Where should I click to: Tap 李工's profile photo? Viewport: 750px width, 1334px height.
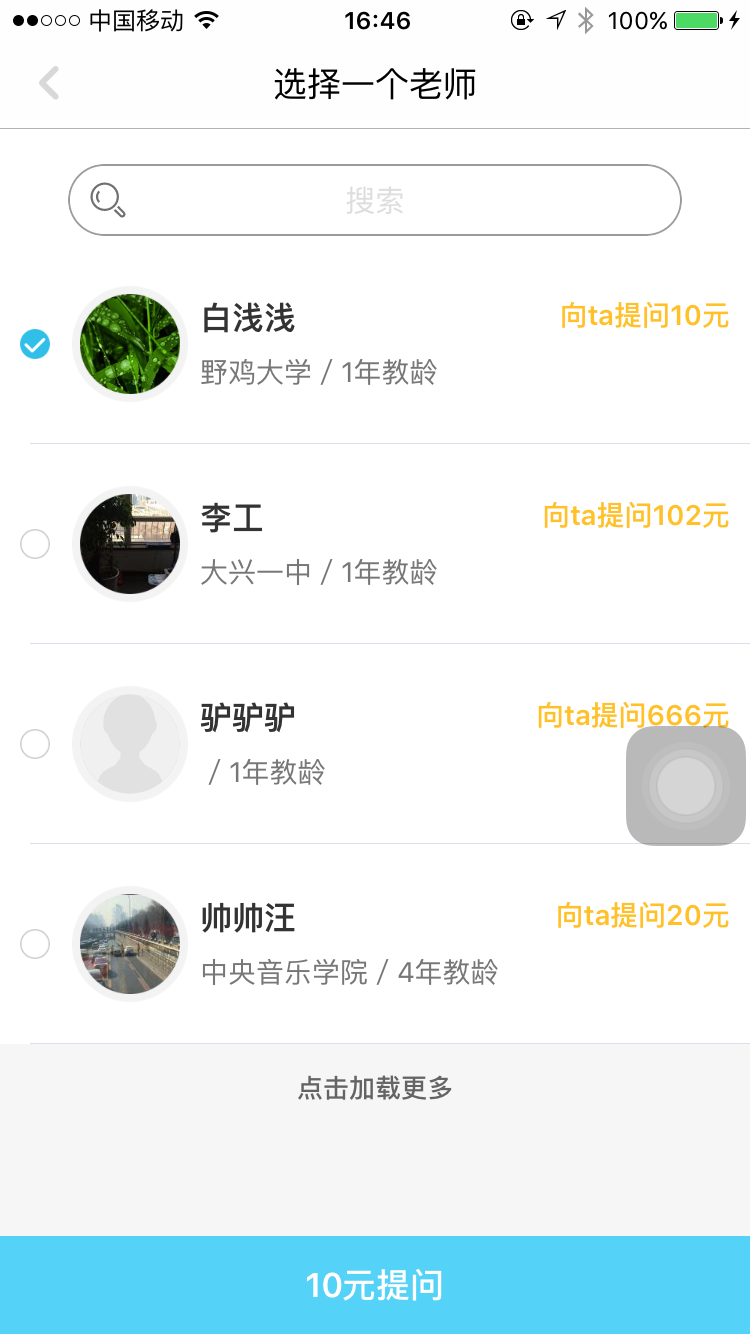(130, 544)
